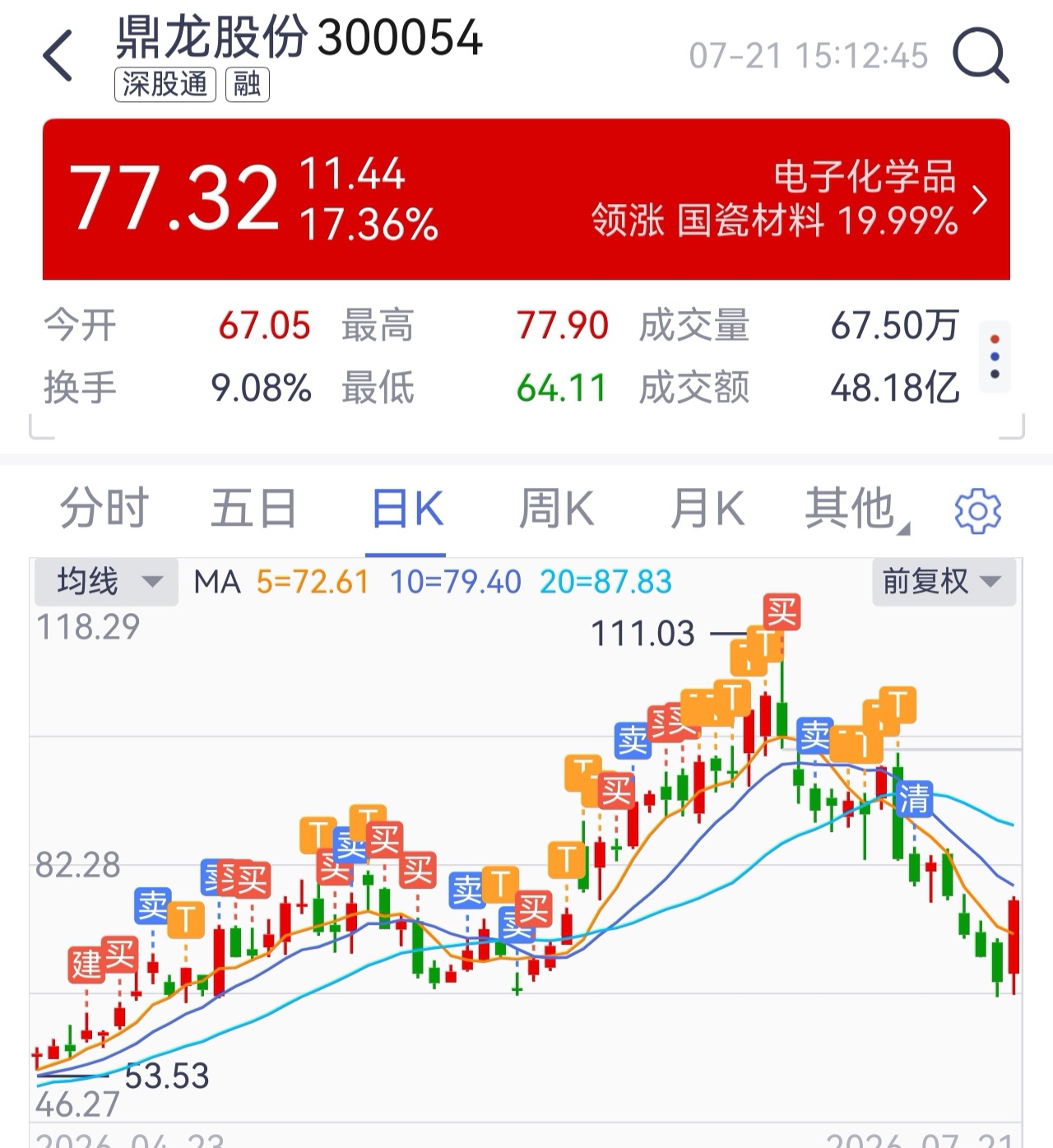
Task: Switch to the 周K chart tab
Action: click(557, 508)
